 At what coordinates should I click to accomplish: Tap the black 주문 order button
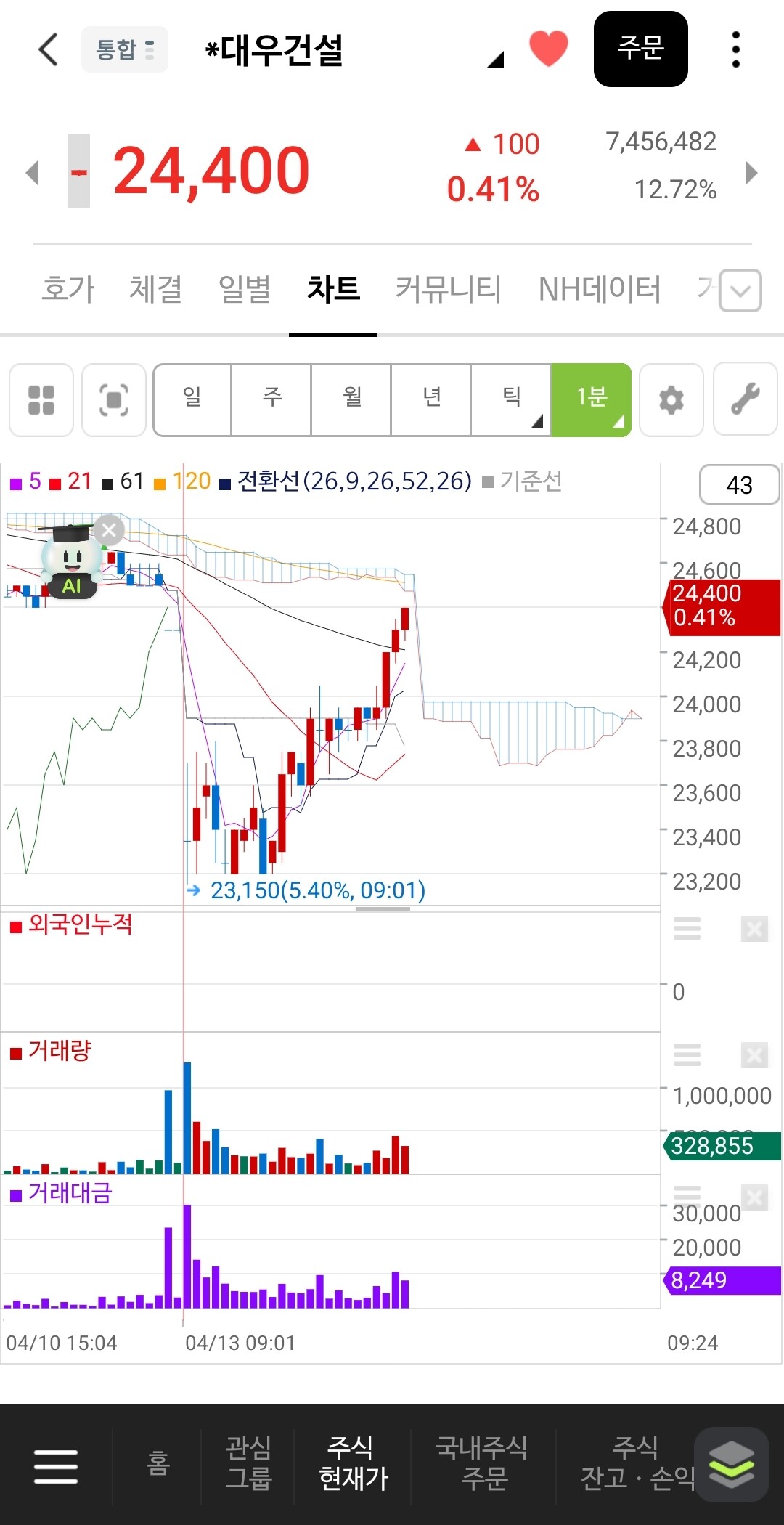640,49
